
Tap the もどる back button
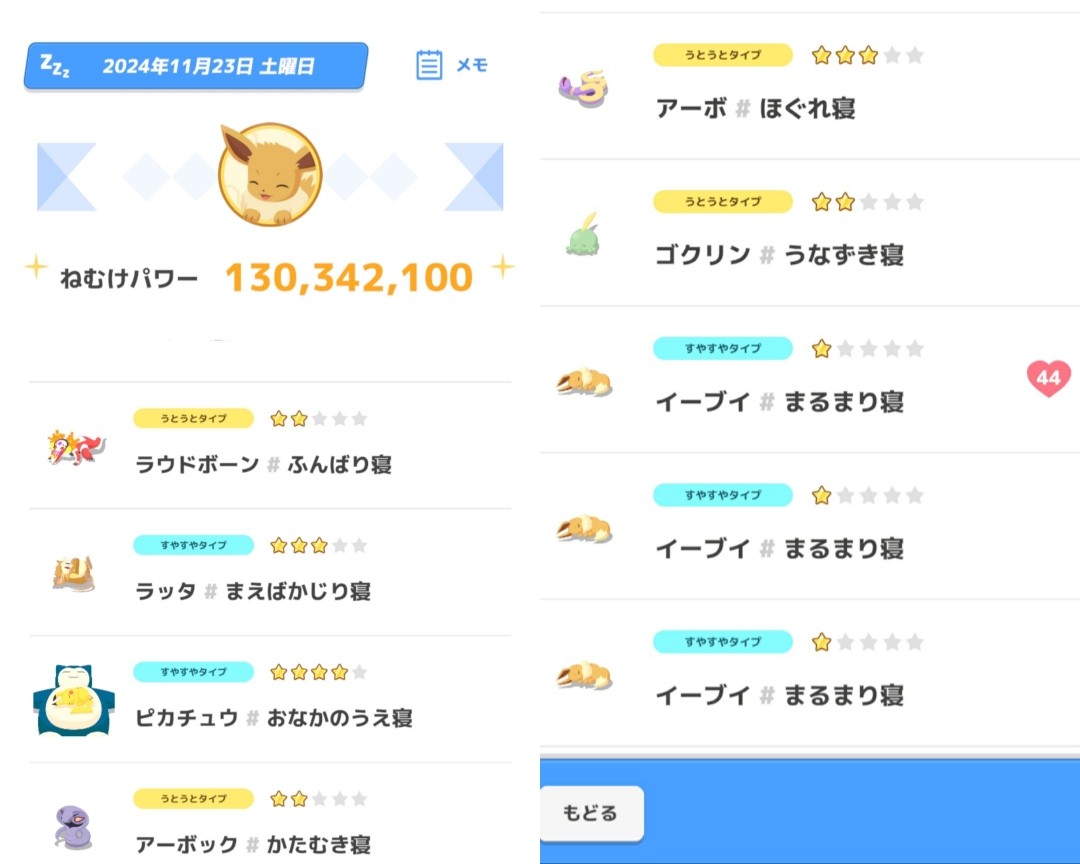(591, 813)
